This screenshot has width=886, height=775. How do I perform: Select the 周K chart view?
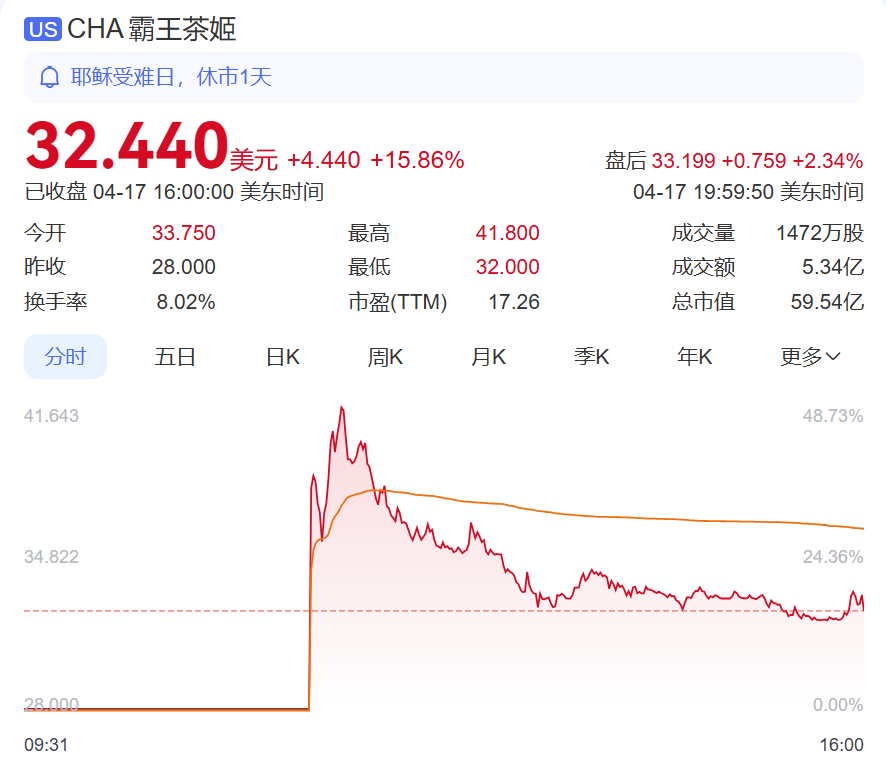(385, 357)
